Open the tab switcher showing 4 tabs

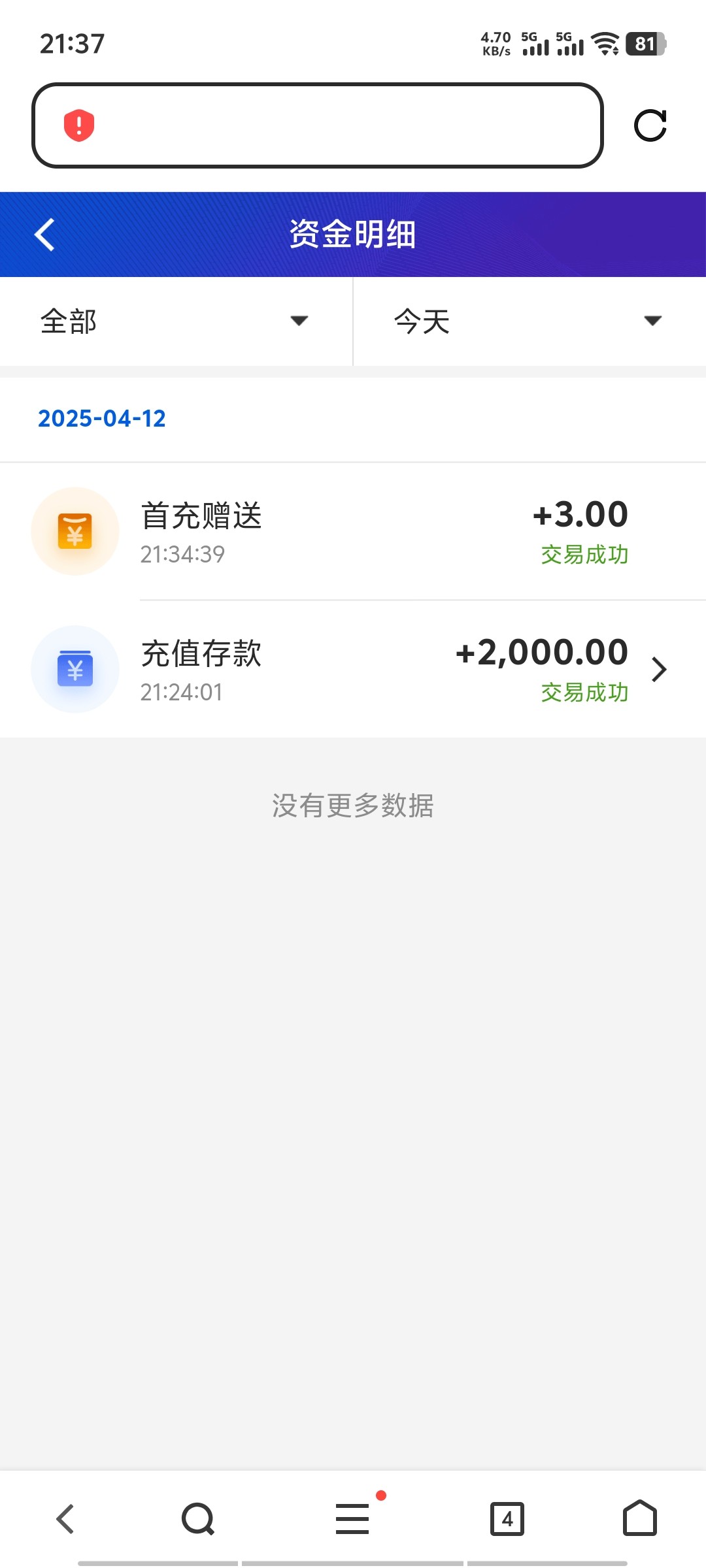click(507, 1519)
